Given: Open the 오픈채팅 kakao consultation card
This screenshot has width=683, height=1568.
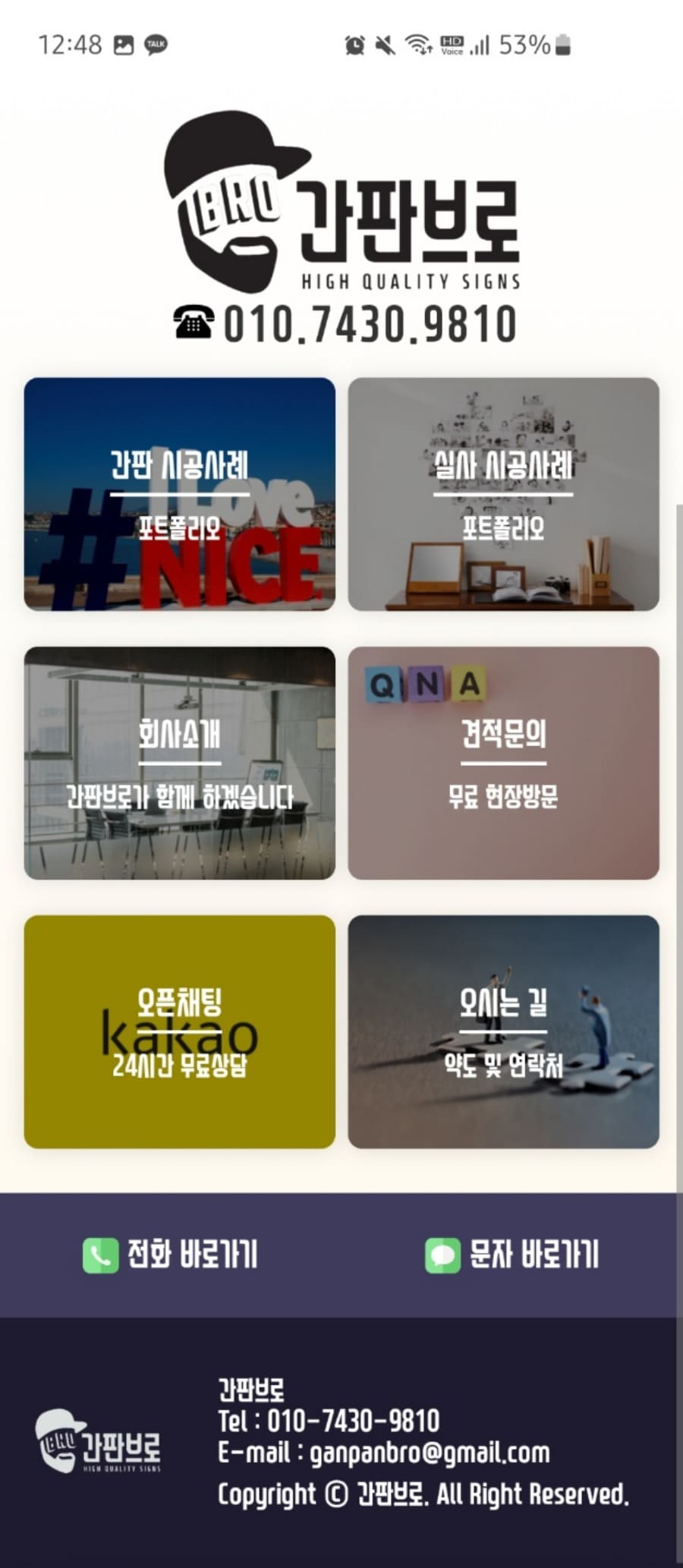Looking at the screenshot, I should (180, 1031).
